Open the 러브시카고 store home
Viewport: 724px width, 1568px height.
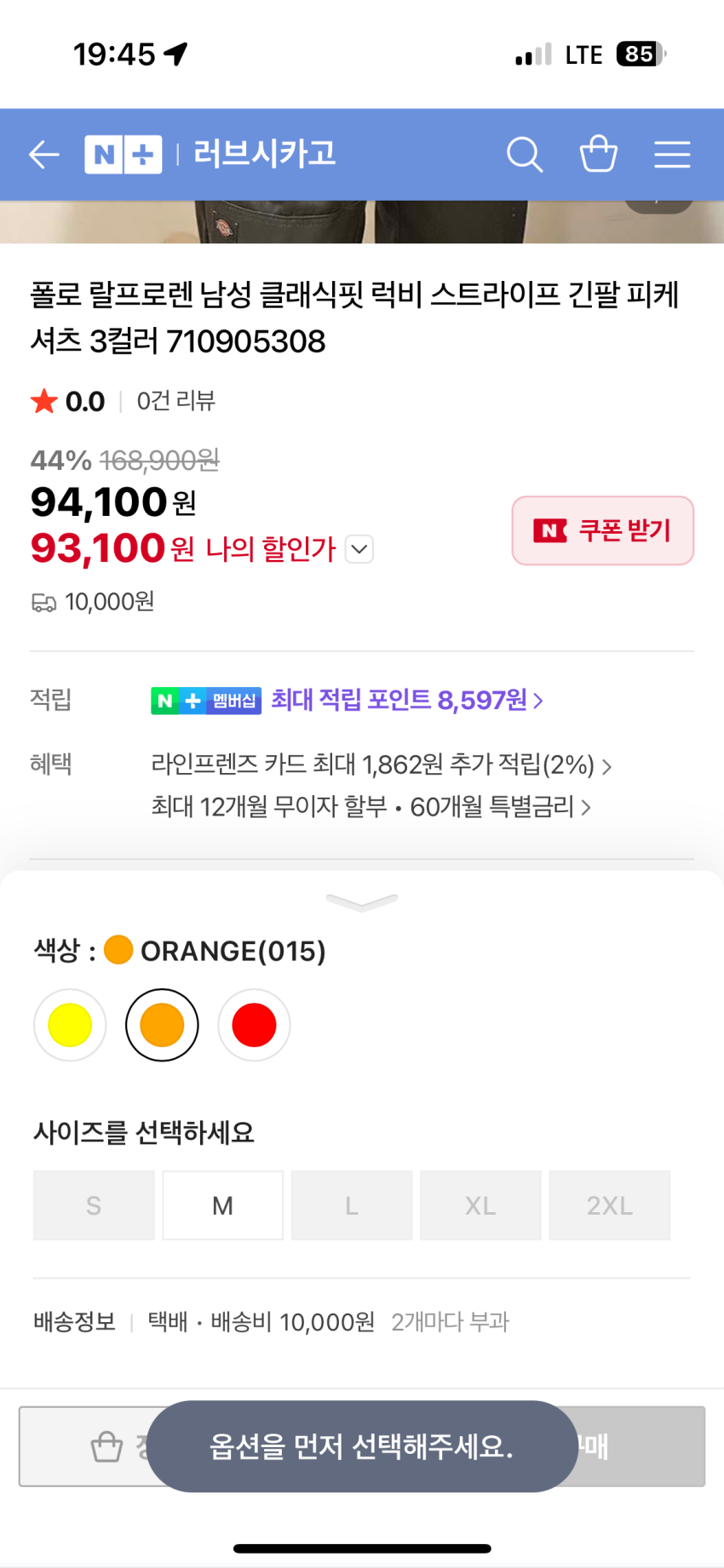[x=265, y=155]
